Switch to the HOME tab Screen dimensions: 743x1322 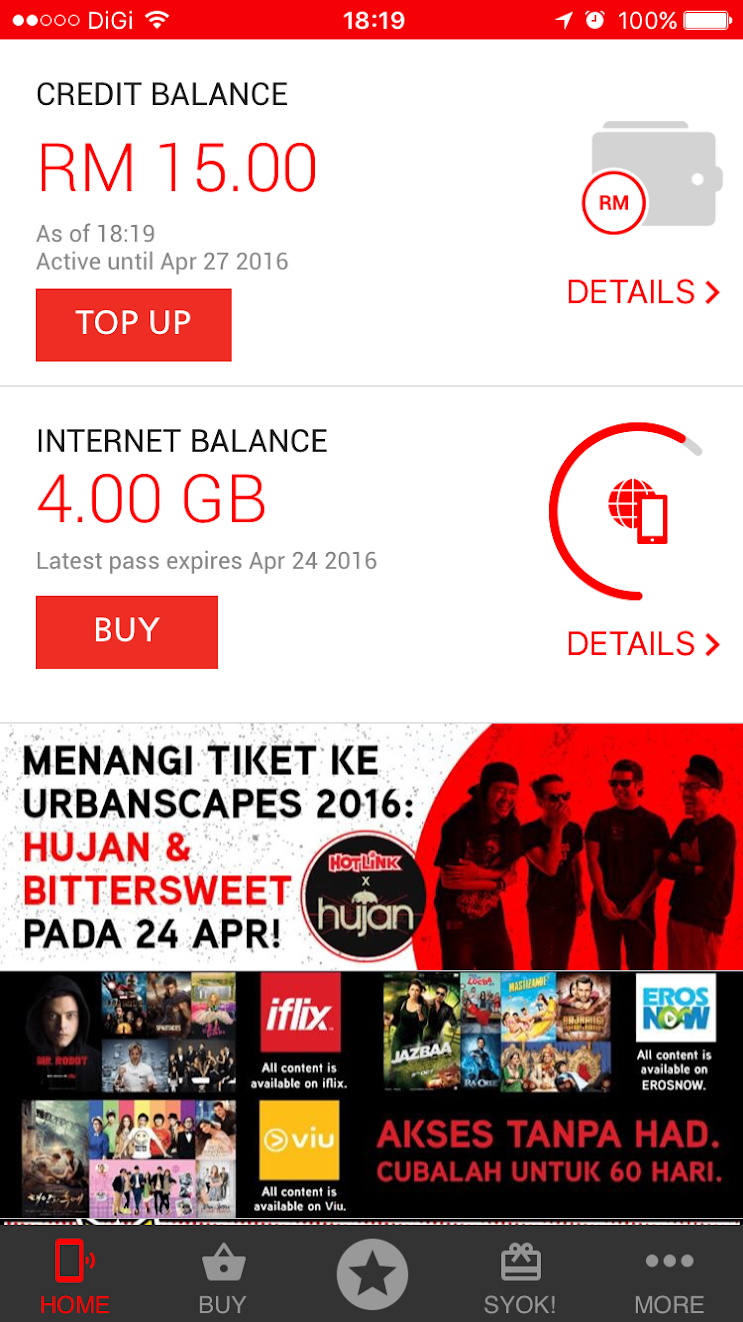click(x=74, y=1277)
